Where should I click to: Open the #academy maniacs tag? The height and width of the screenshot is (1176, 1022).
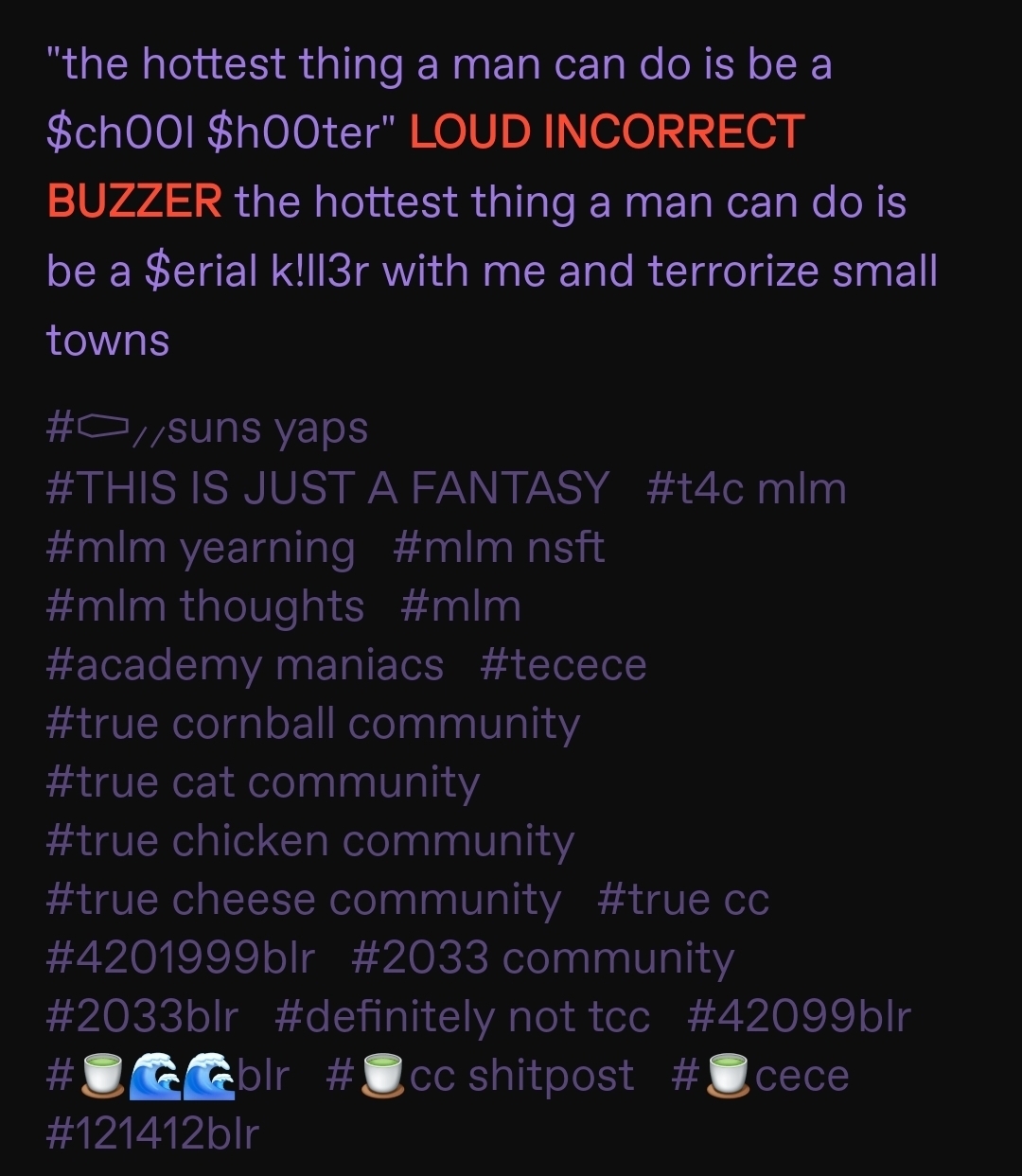coord(244,665)
